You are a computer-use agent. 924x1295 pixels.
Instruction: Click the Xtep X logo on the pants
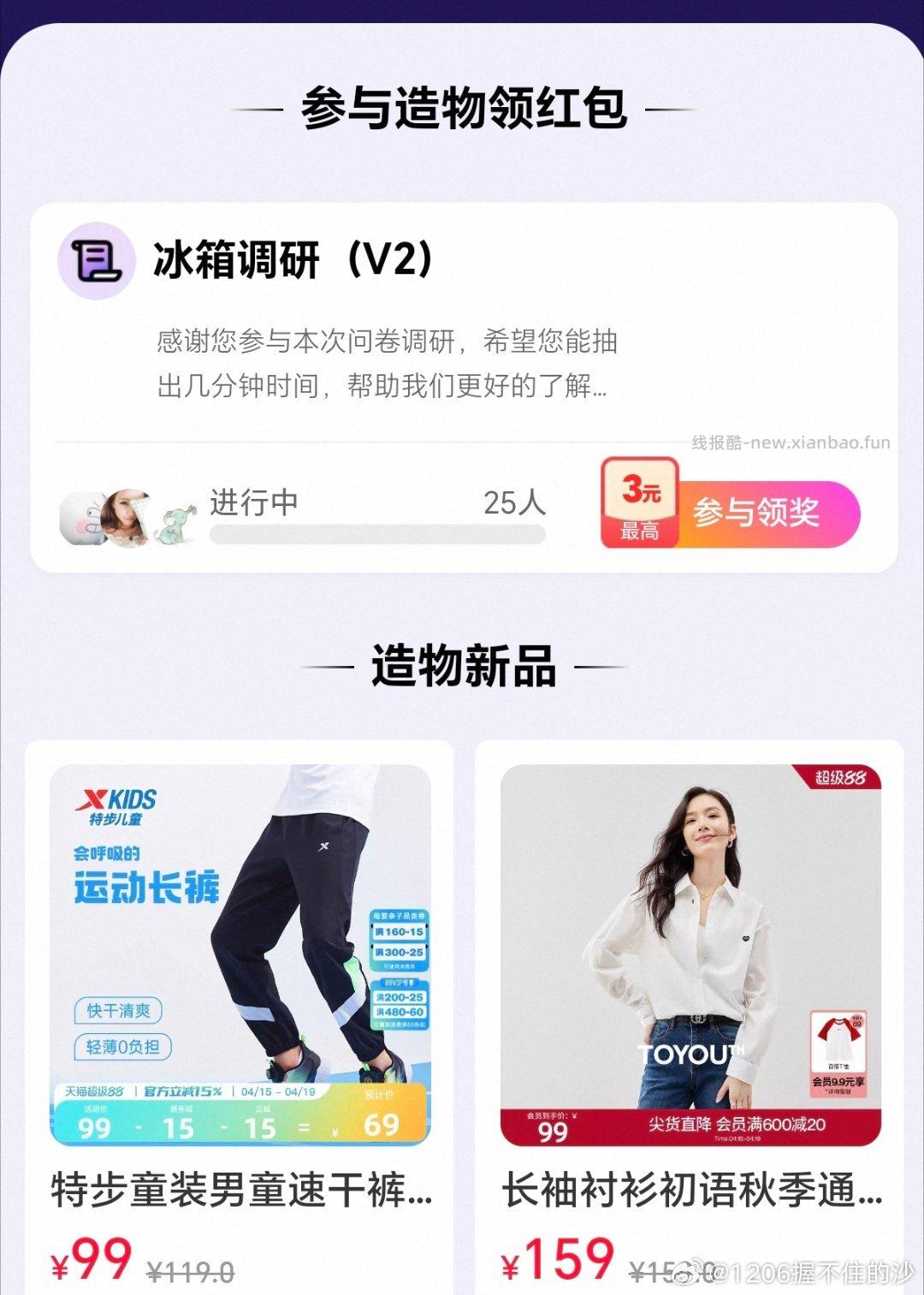323,847
